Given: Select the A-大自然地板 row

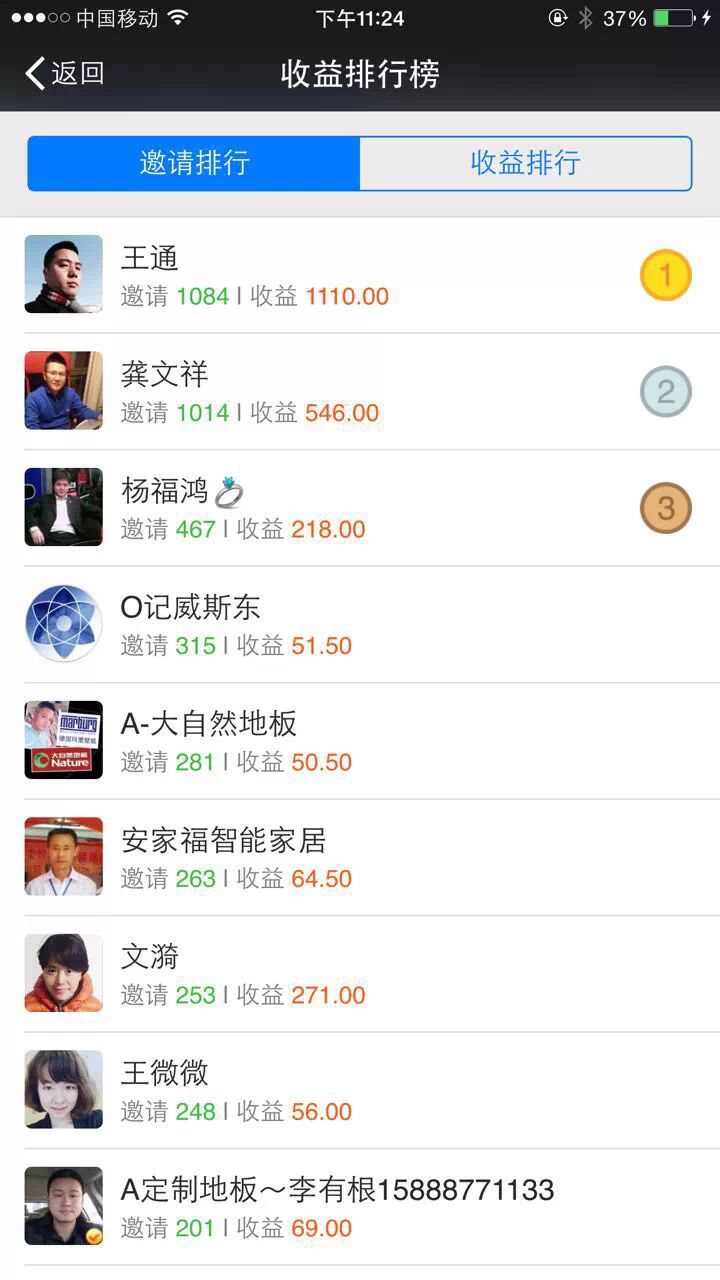Looking at the screenshot, I should (x=360, y=741).
